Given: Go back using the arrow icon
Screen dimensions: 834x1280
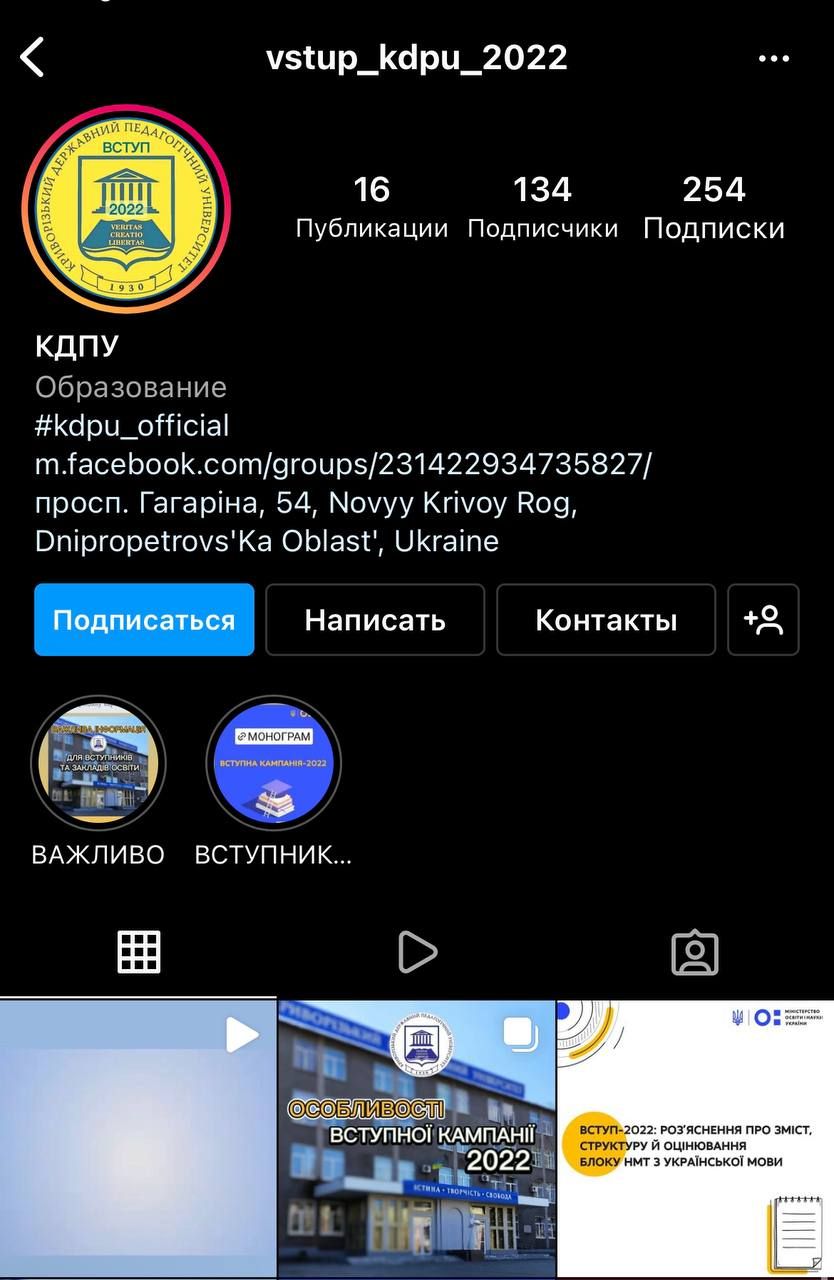Looking at the screenshot, I should coord(32,57).
